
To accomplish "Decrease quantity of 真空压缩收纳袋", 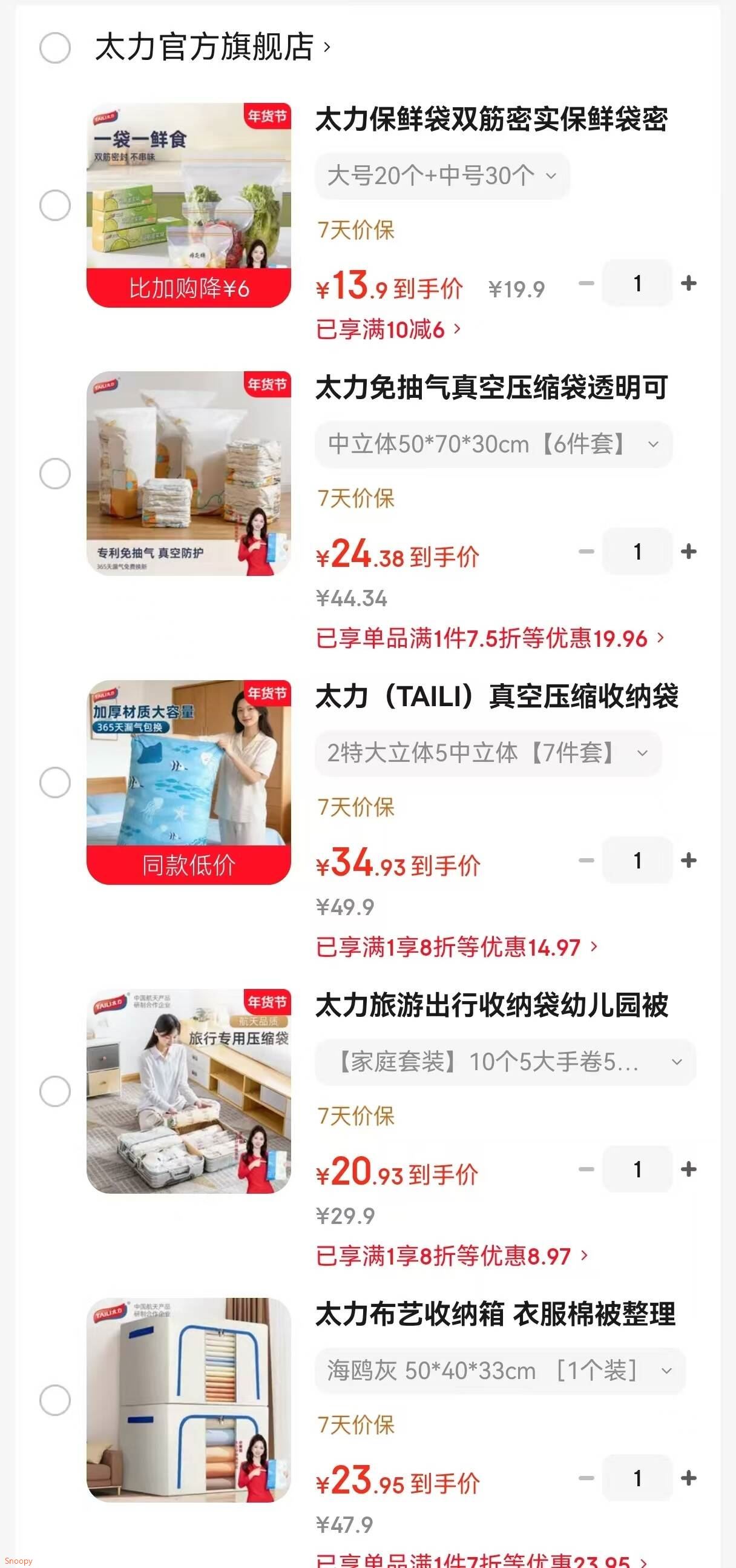I will (x=586, y=861).
